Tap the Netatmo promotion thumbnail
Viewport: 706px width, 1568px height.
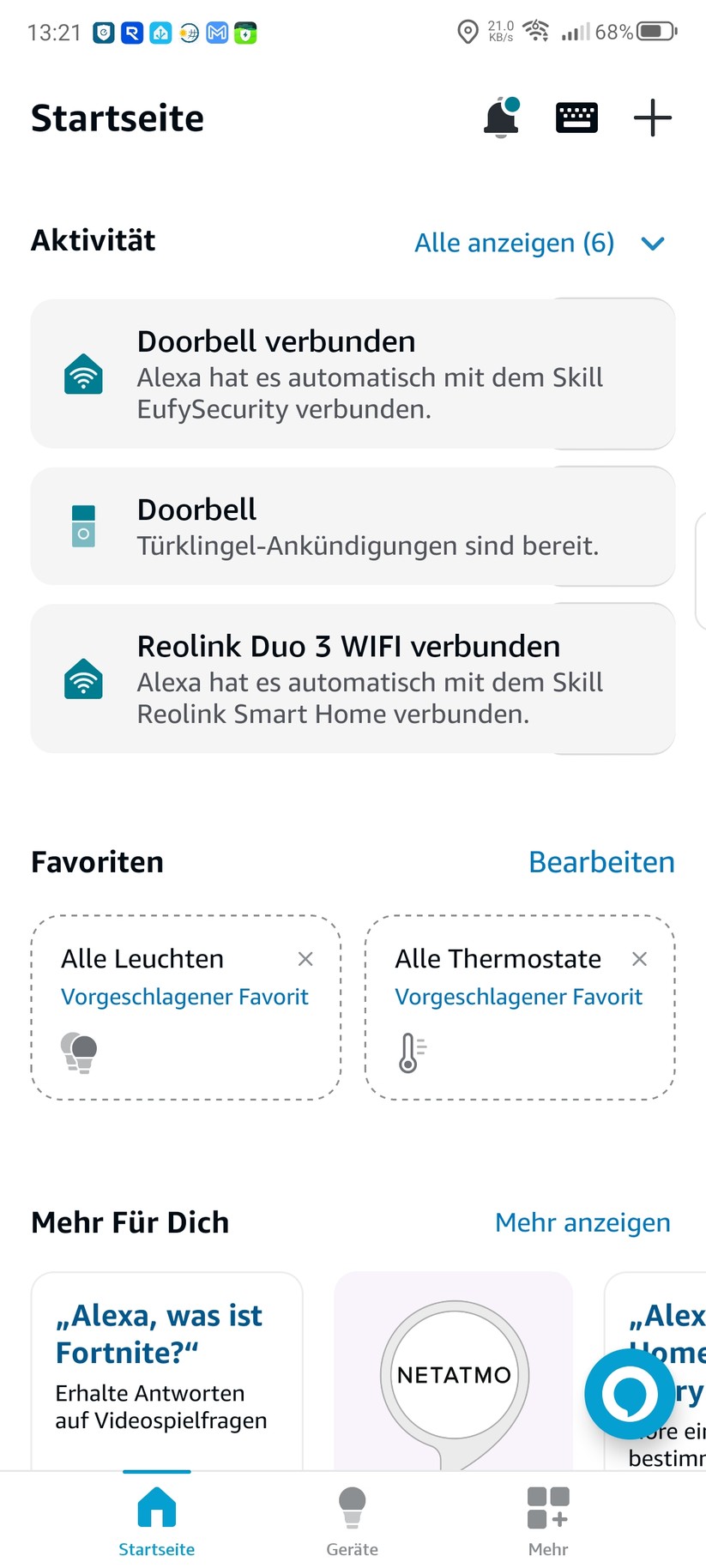(453, 1374)
